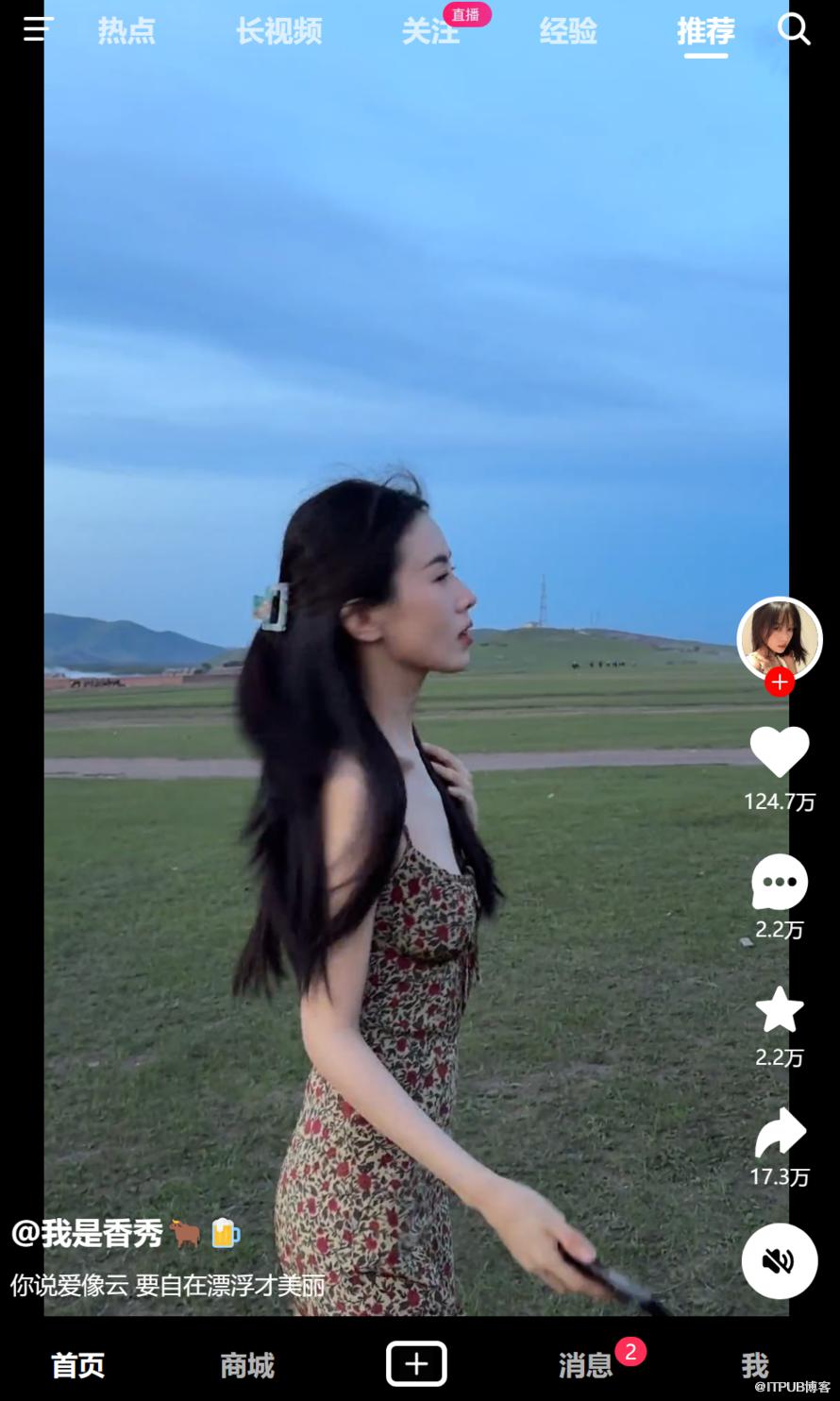Create a new post with the plus button
Viewport: 840px width, 1401px height.
pyautogui.click(x=416, y=1364)
